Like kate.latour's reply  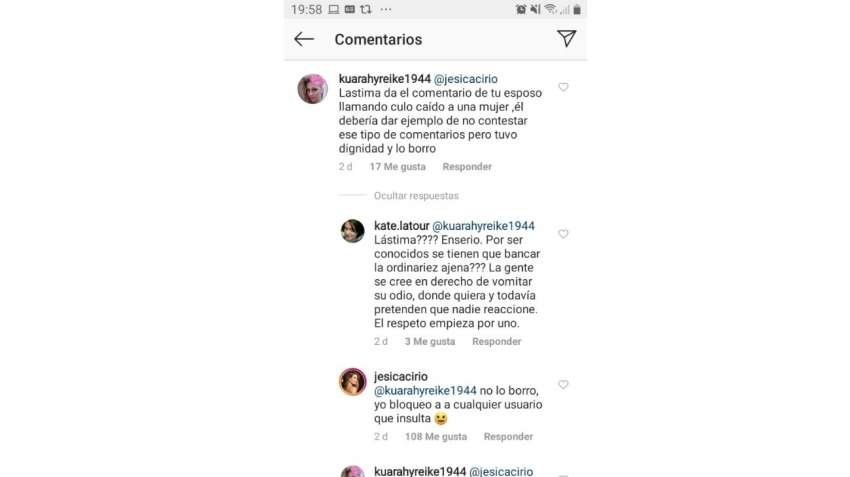[x=563, y=234]
